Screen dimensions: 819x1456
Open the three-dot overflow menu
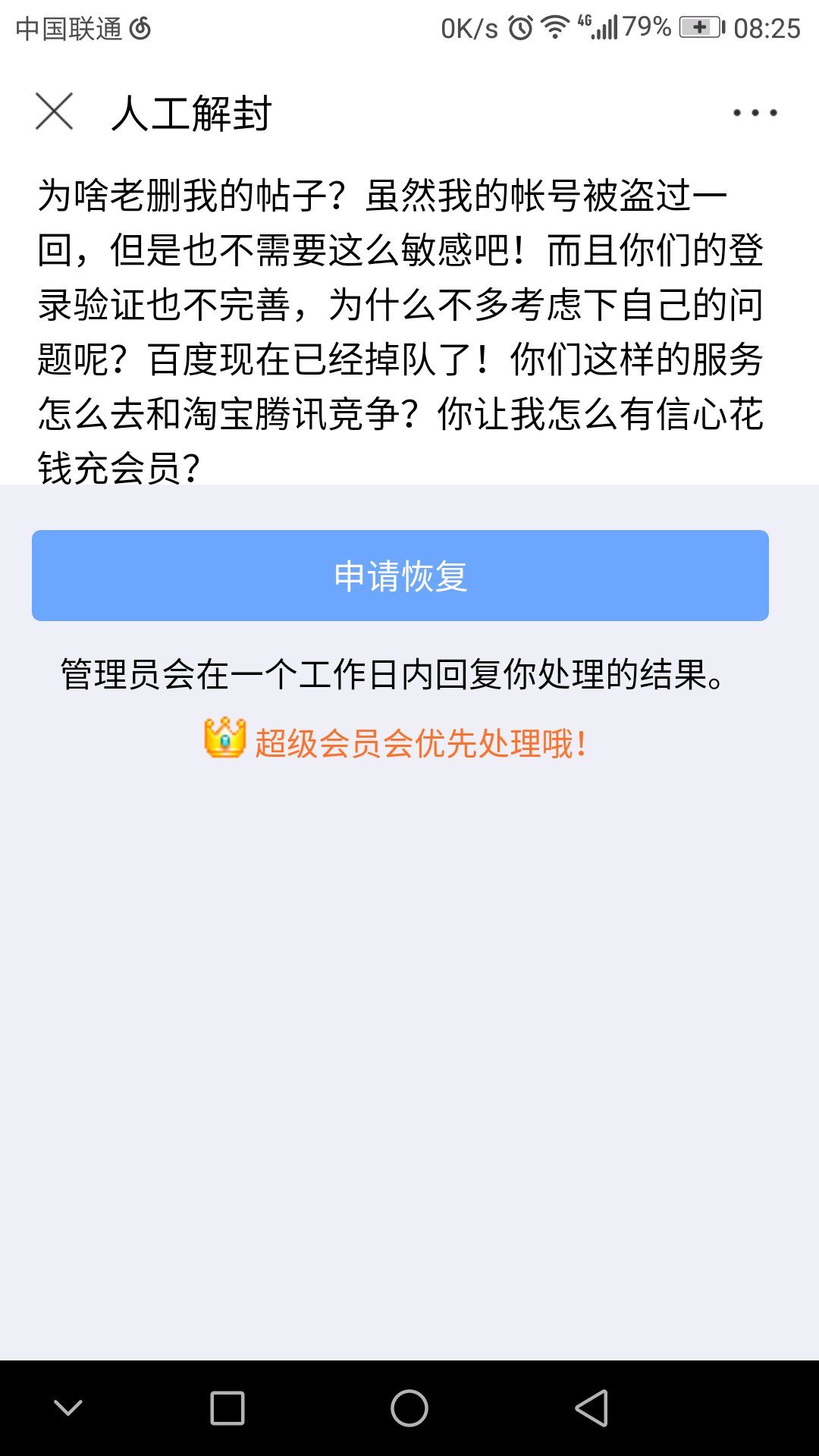(755, 113)
